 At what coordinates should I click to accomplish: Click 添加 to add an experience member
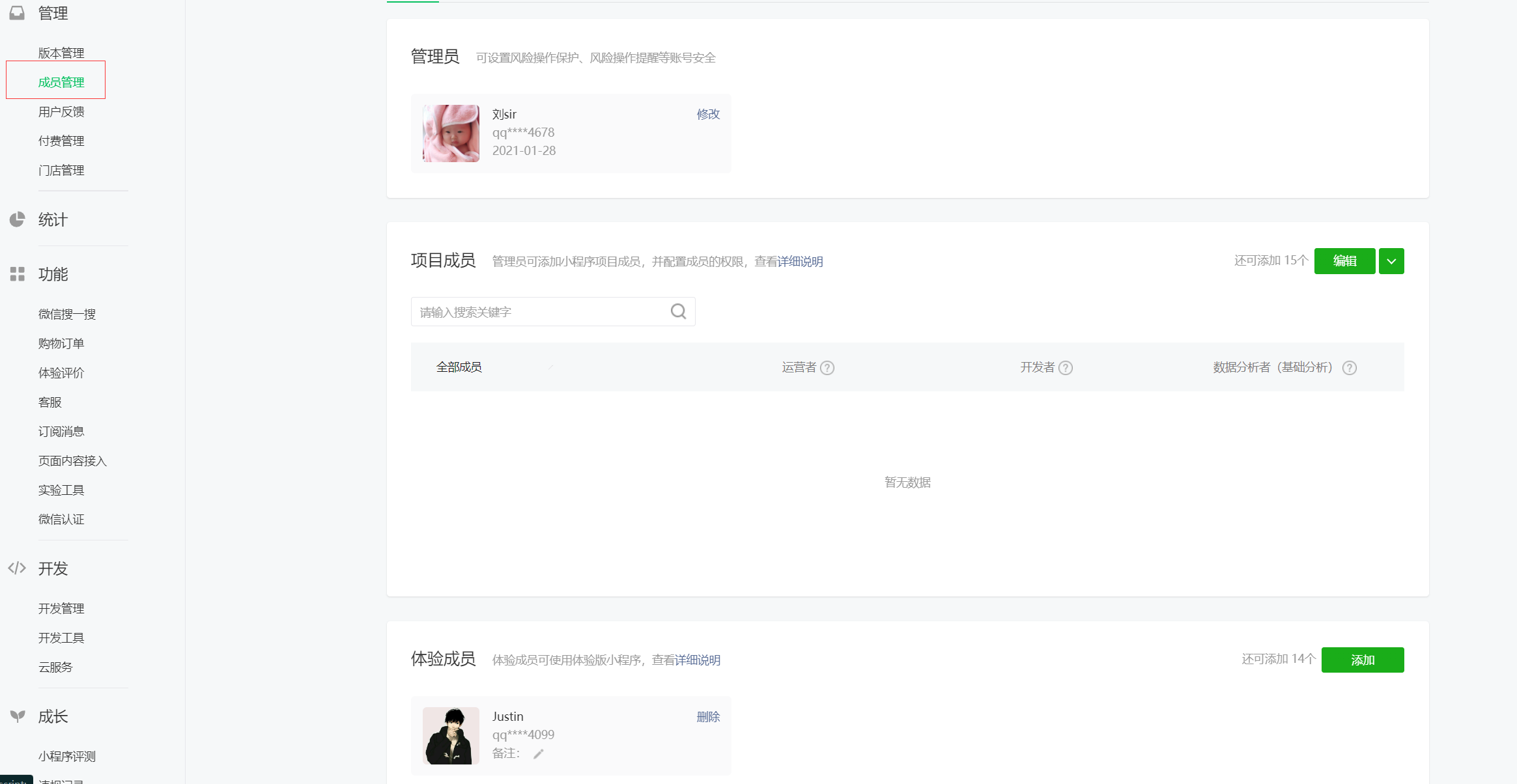point(1362,660)
